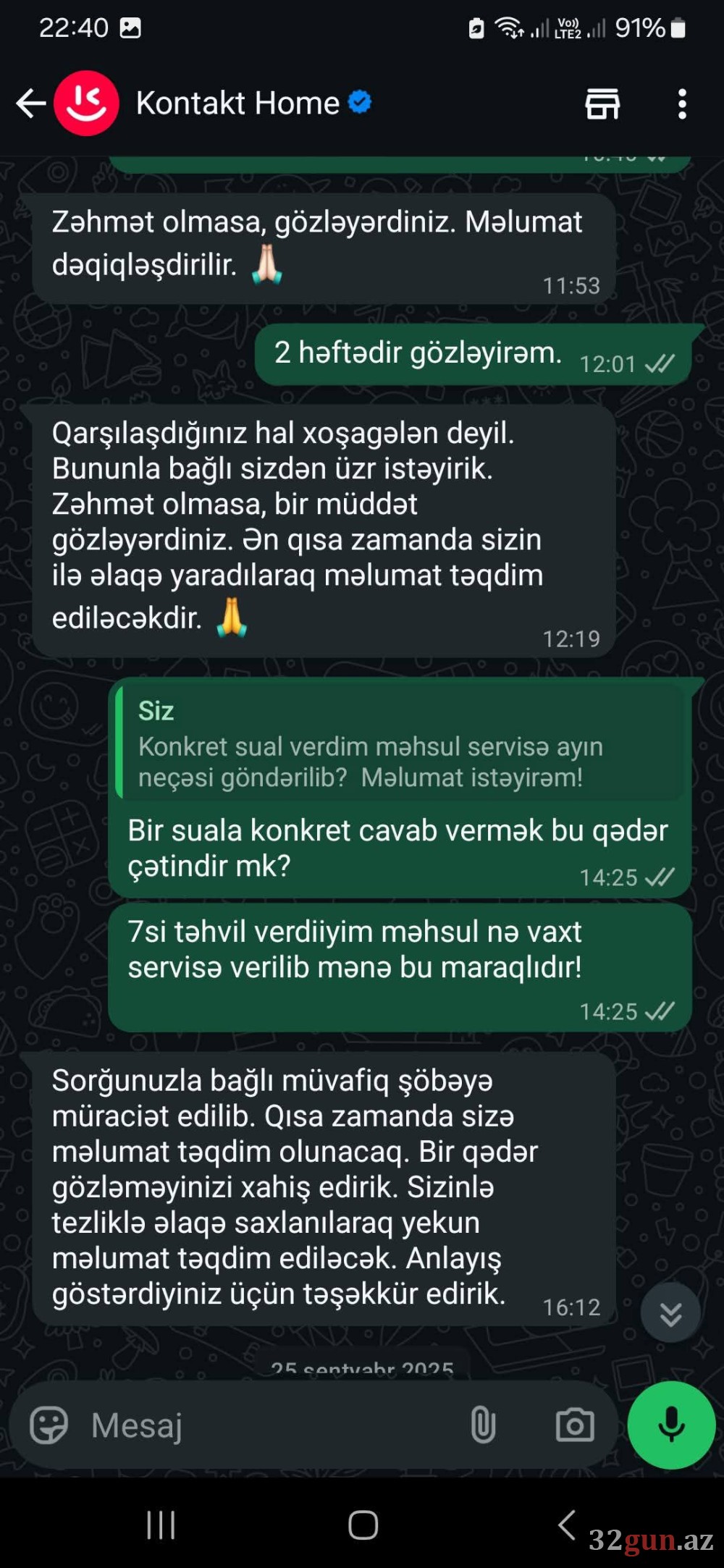The image size is (724, 1568).
Task: Open the camera to send a photo
Action: click(574, 1425)
